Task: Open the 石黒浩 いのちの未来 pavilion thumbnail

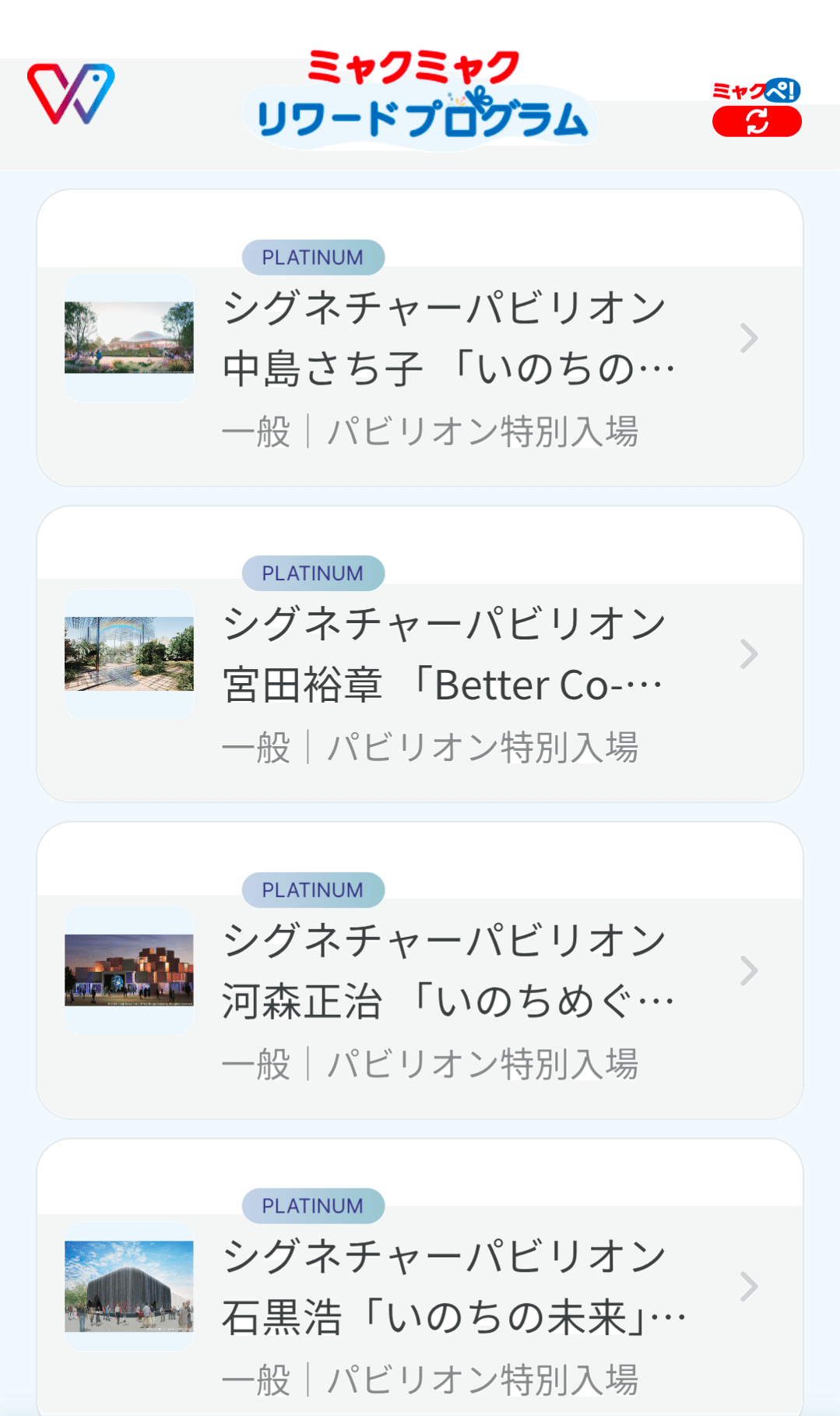Action: pos(128,1286)
